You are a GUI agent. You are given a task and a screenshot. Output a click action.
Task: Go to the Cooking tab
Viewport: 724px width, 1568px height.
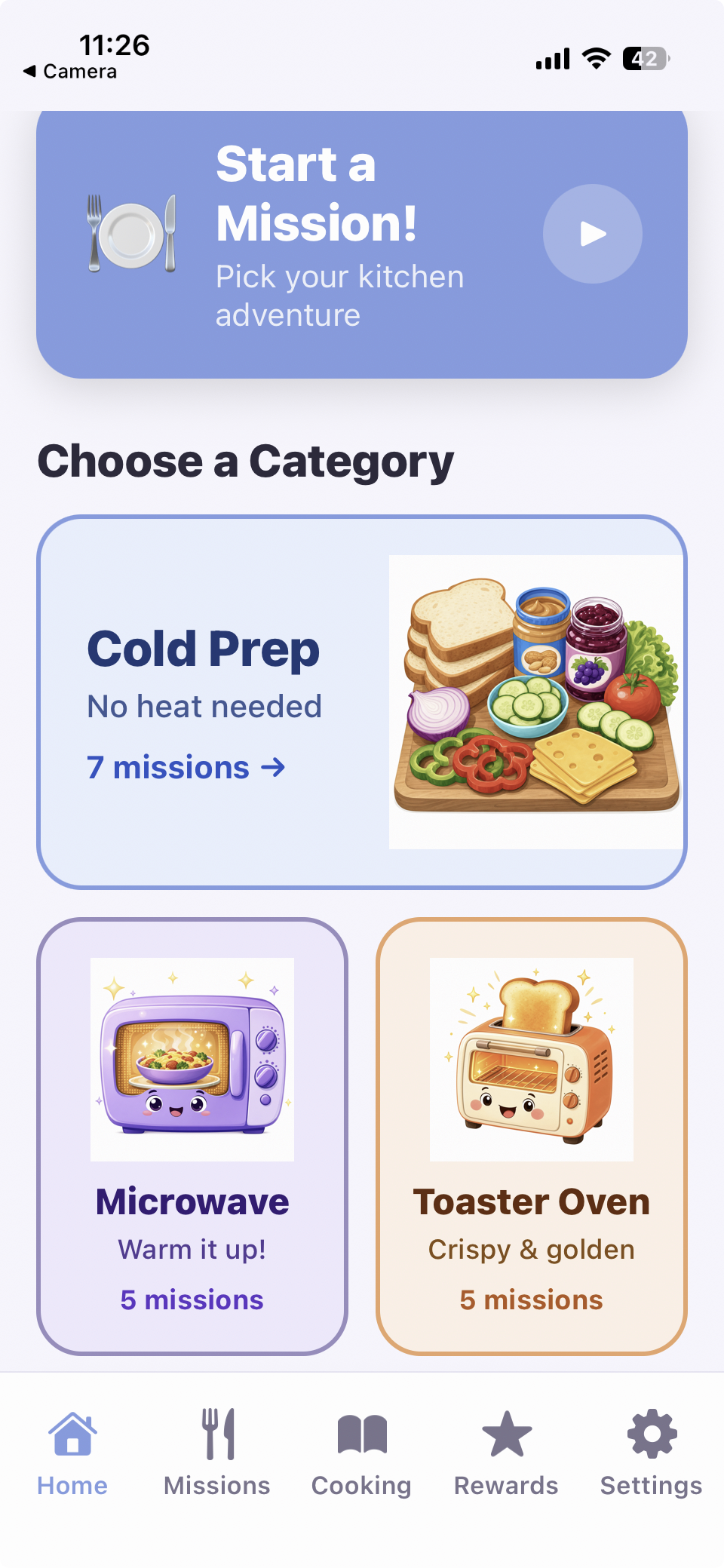(362, 1453)
